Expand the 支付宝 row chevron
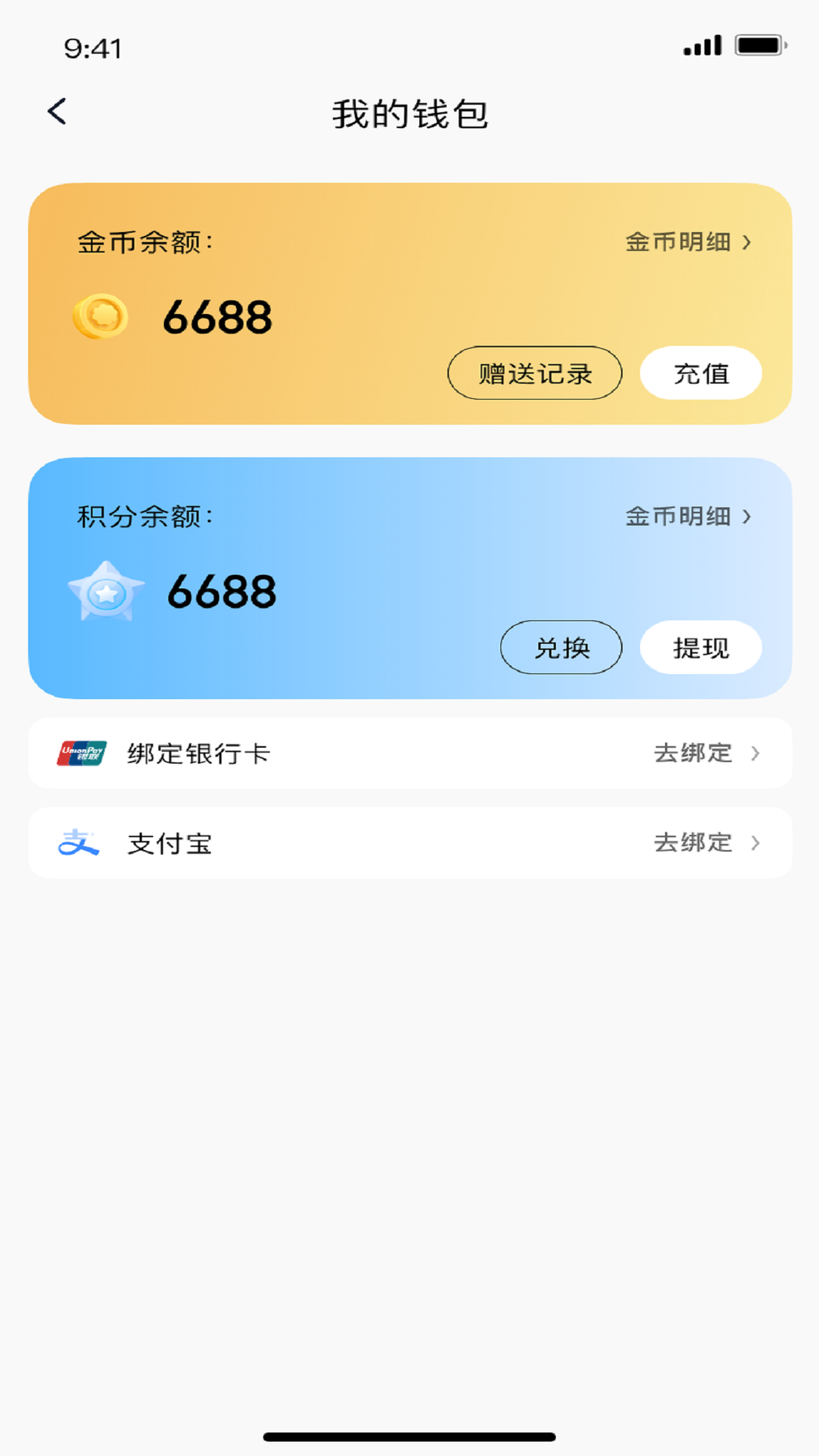819x1456 pixels. coord(755,843)
